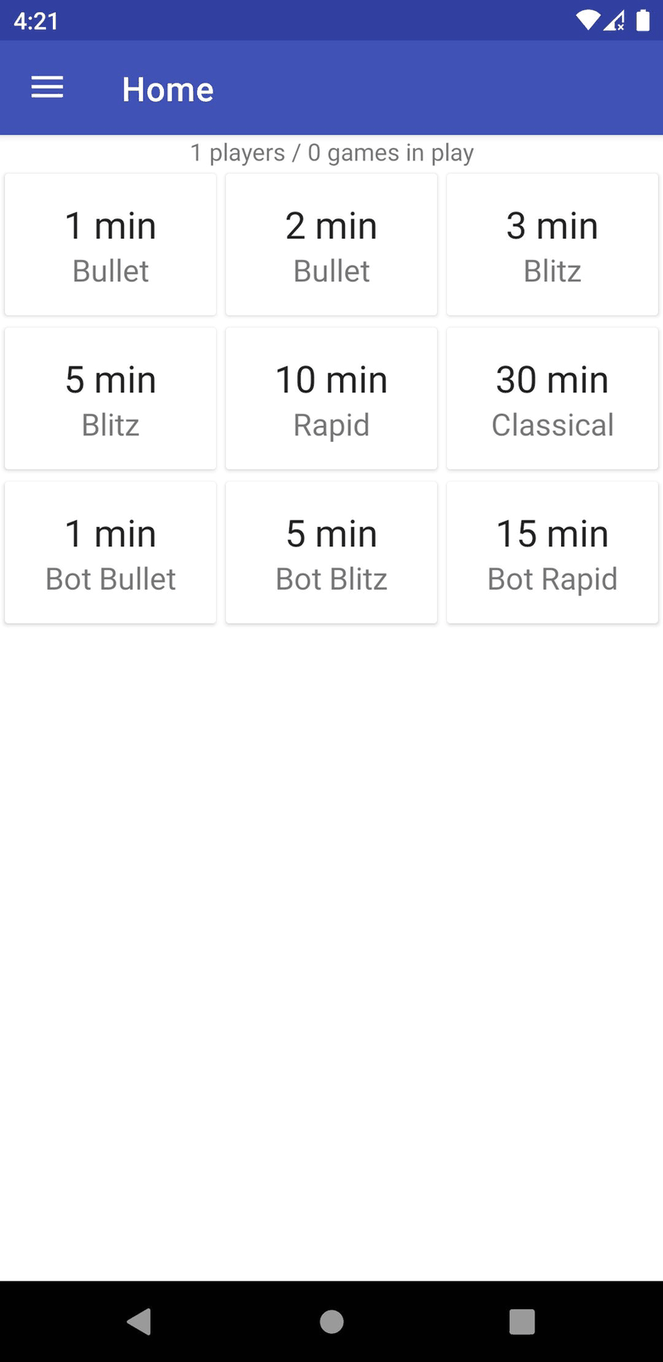Tap the system back button
This screenshot has width=663, height=1362.
[x=140, y=1321]
